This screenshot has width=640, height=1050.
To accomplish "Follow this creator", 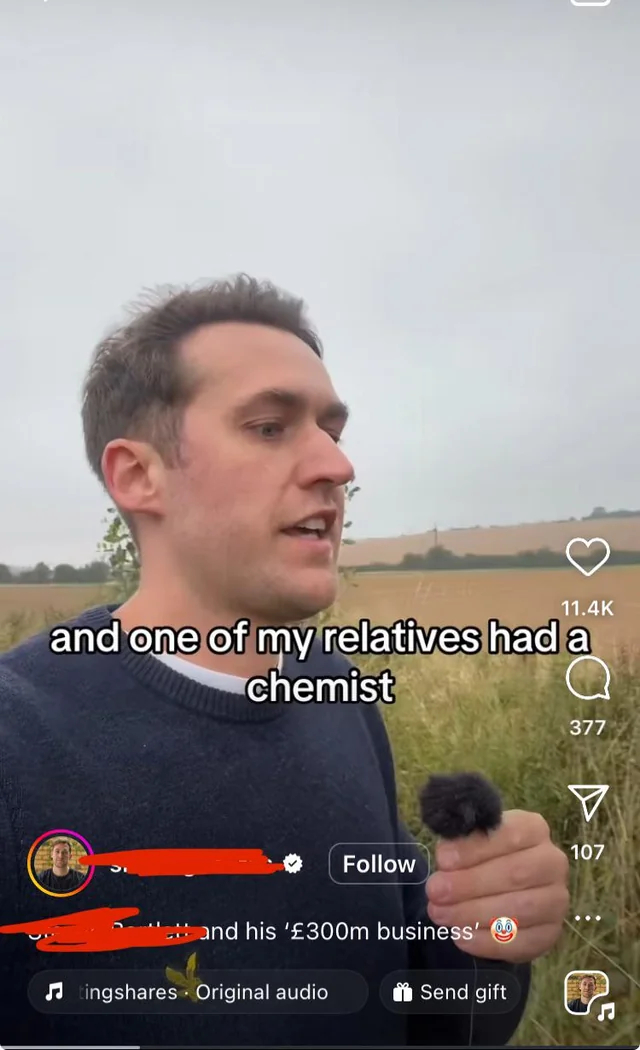I will click(x=379, y=863).
